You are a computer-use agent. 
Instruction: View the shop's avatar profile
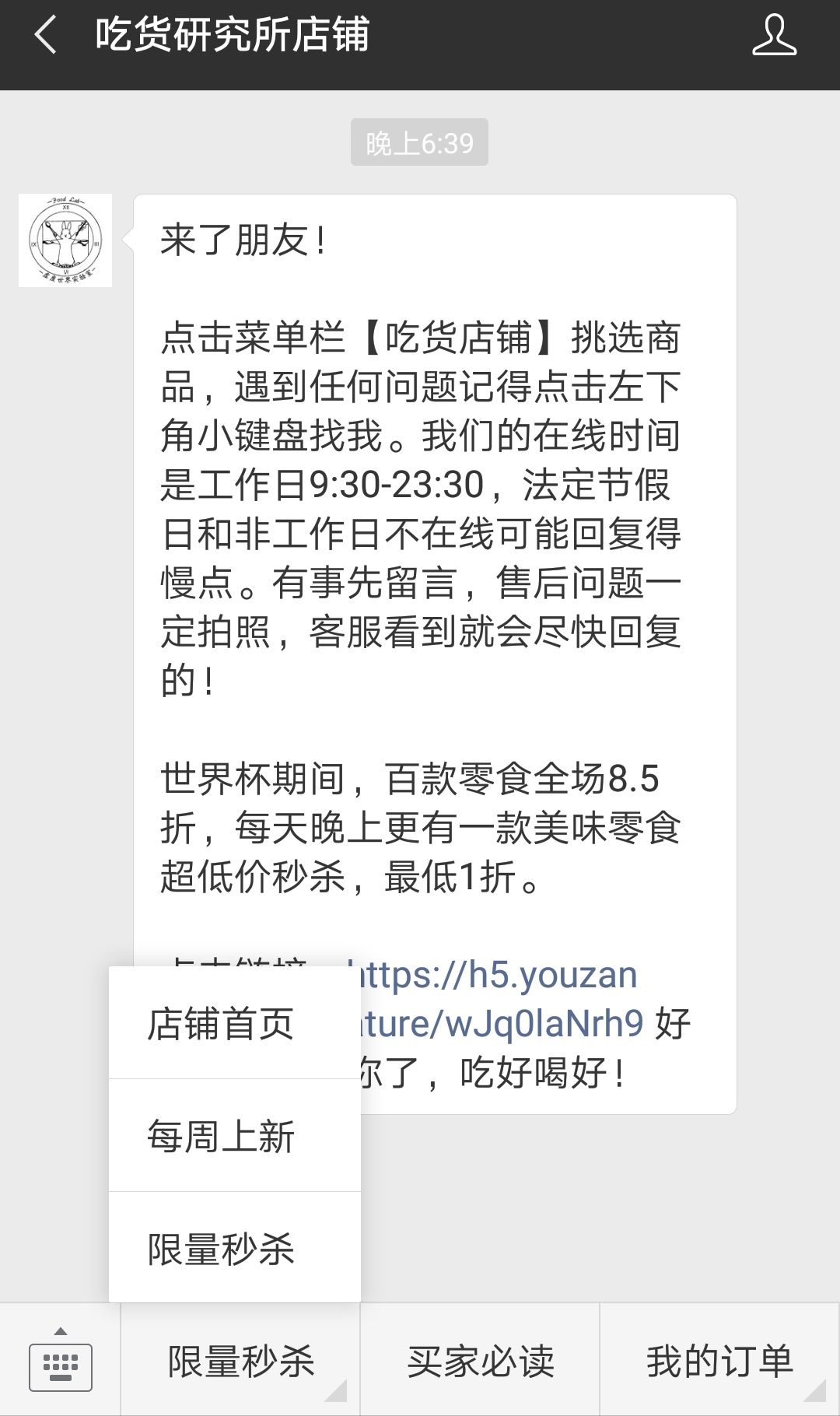(65, 240)
